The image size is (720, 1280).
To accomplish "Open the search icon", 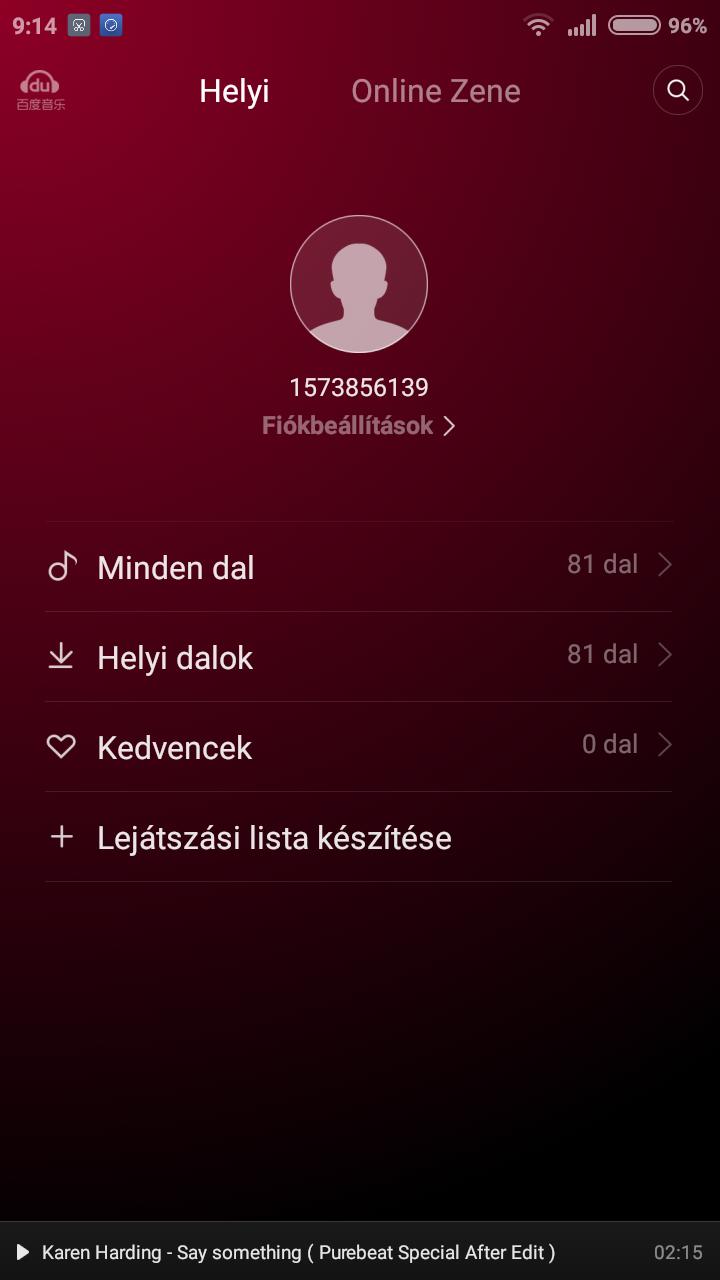I will 678,91.
